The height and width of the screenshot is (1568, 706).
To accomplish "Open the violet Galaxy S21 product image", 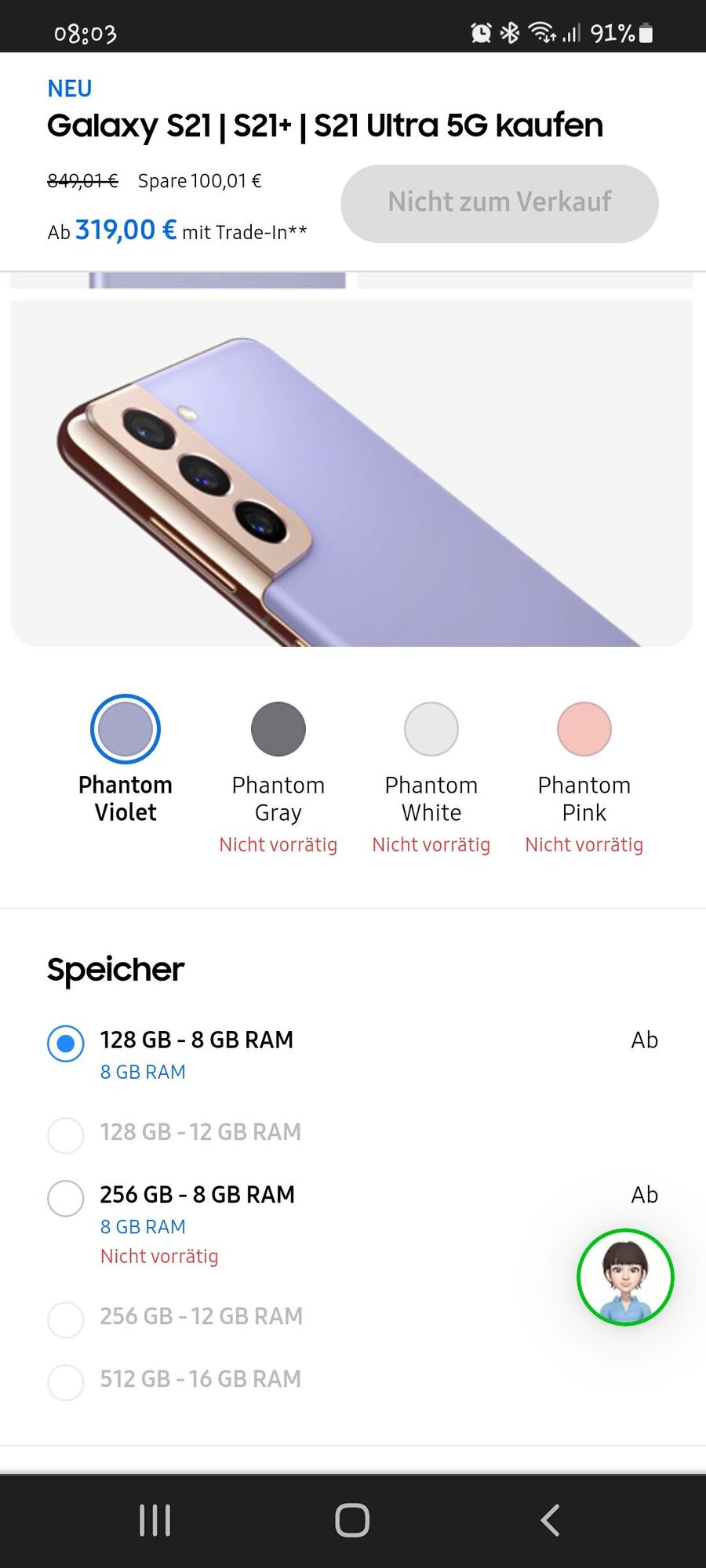I will tap(351, 474).
